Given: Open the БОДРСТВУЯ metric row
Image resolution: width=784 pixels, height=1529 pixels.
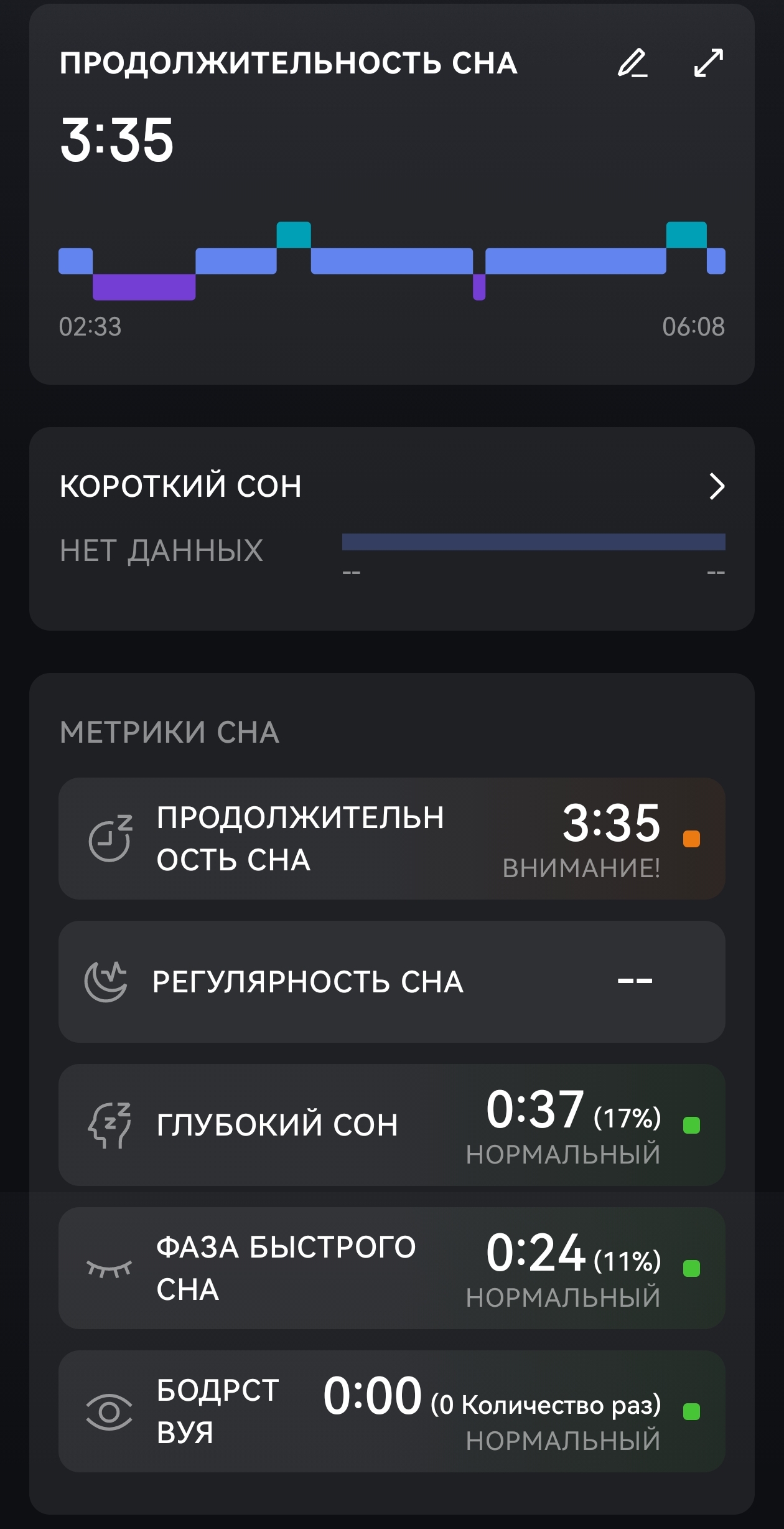Looking at the screenshot, I should click(391, 1411).
